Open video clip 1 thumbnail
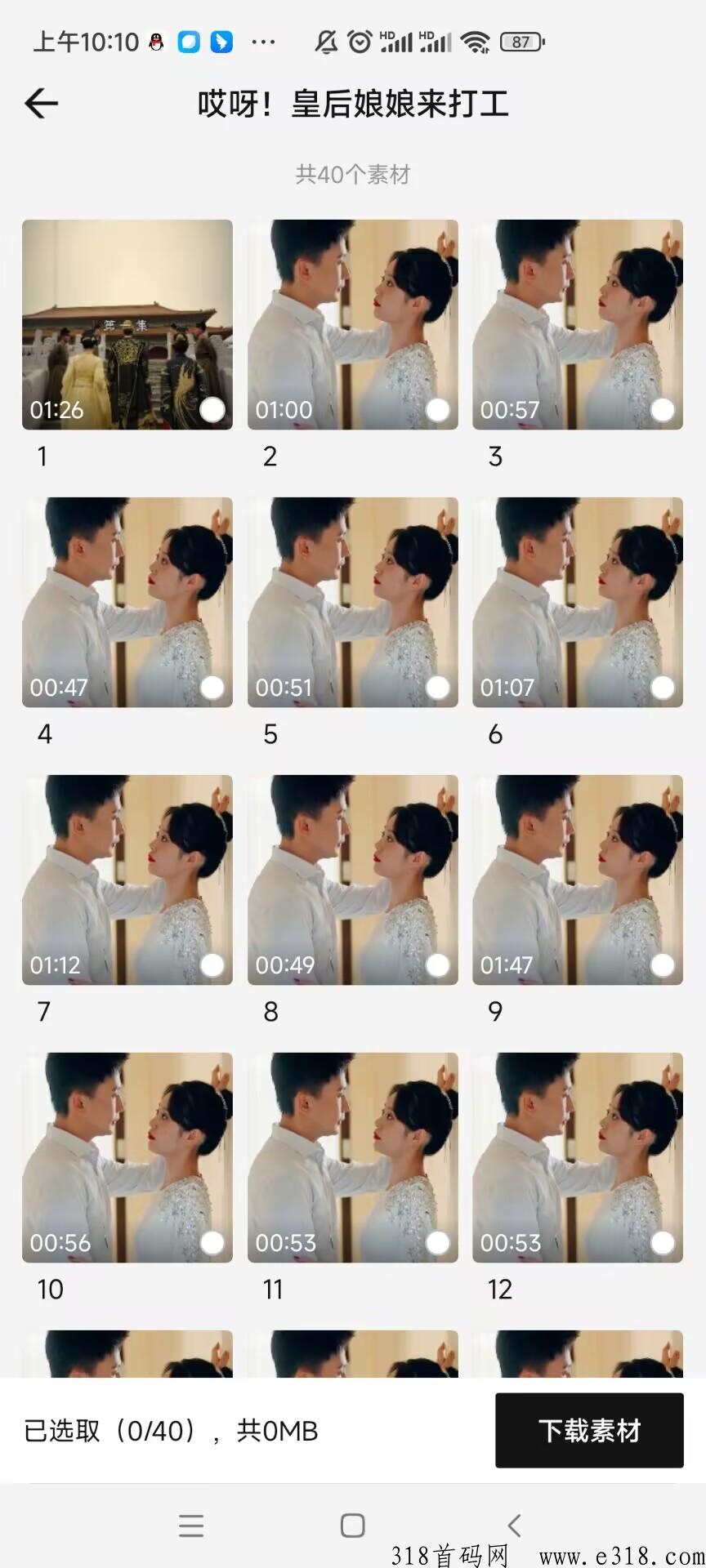The height and width of the screenshot is (1568, 706). tap(127, 324)
